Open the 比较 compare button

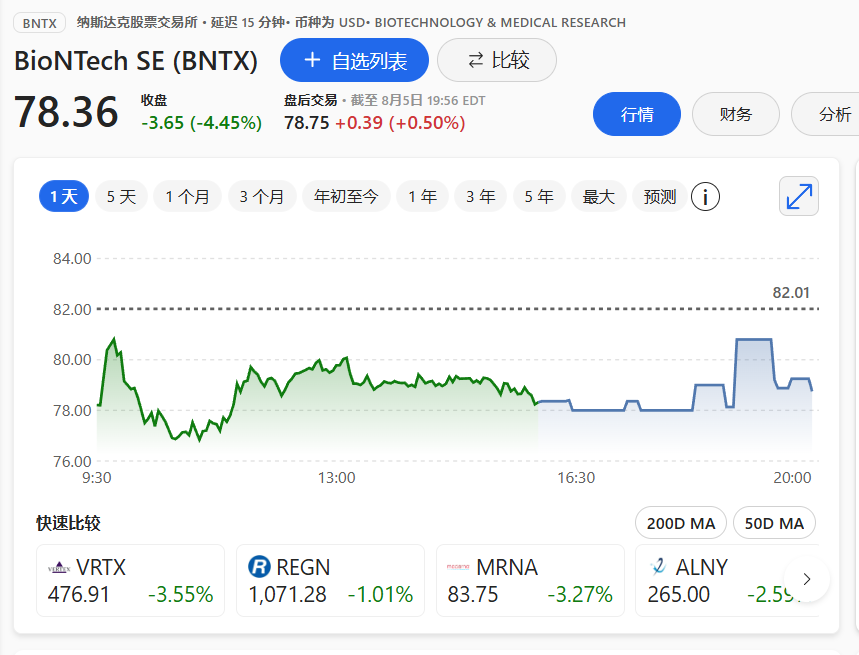pyautogui.click(x=497, y=61)
